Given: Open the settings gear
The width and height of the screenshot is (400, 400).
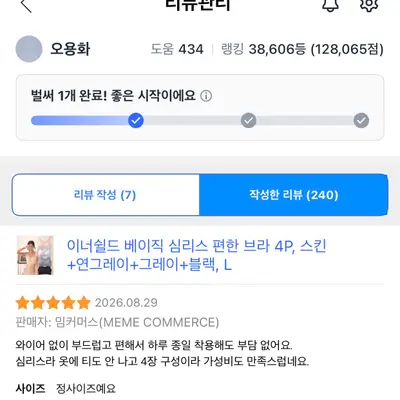Looking at the screenshot, I should pos(369,5).
